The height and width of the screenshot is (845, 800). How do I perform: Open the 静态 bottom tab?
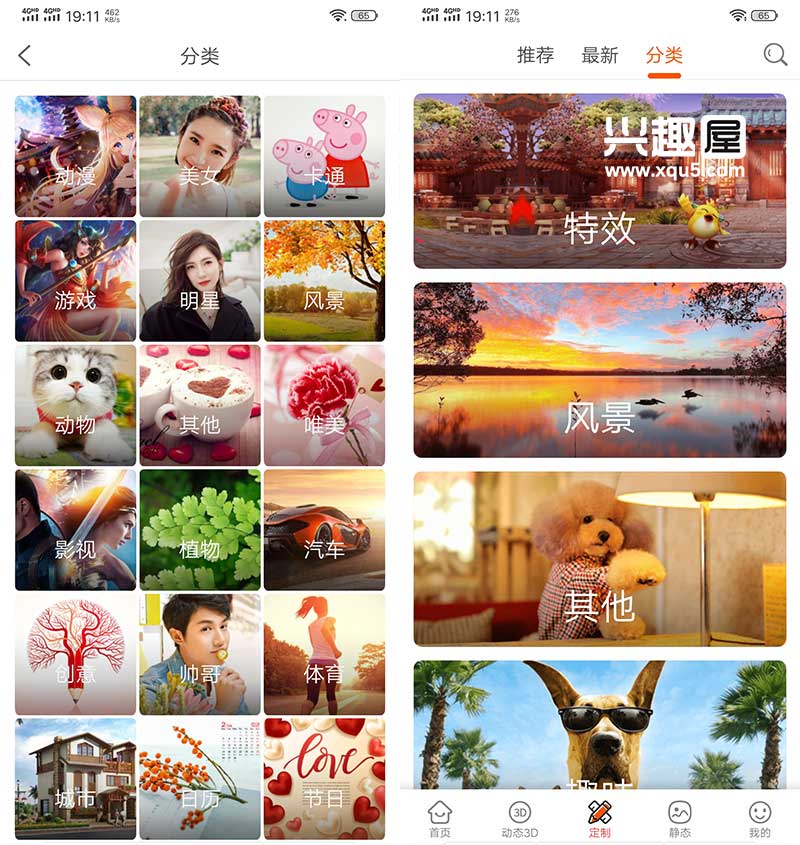click(x=680, y=818)
